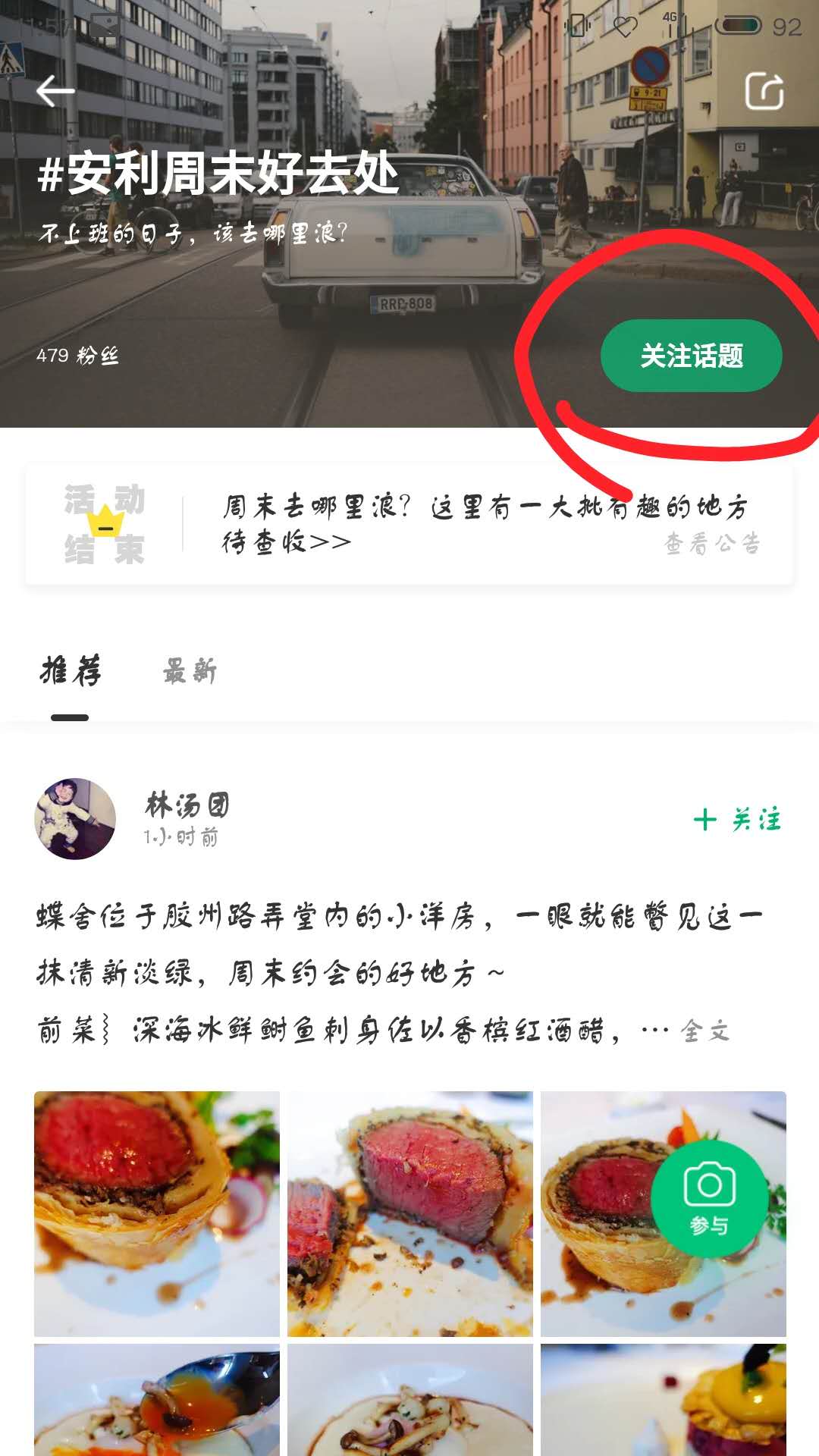Open the second photo of sliced beef
Image resolution: width=819 pixels, height=1456 pixels.
point(409,1213)
